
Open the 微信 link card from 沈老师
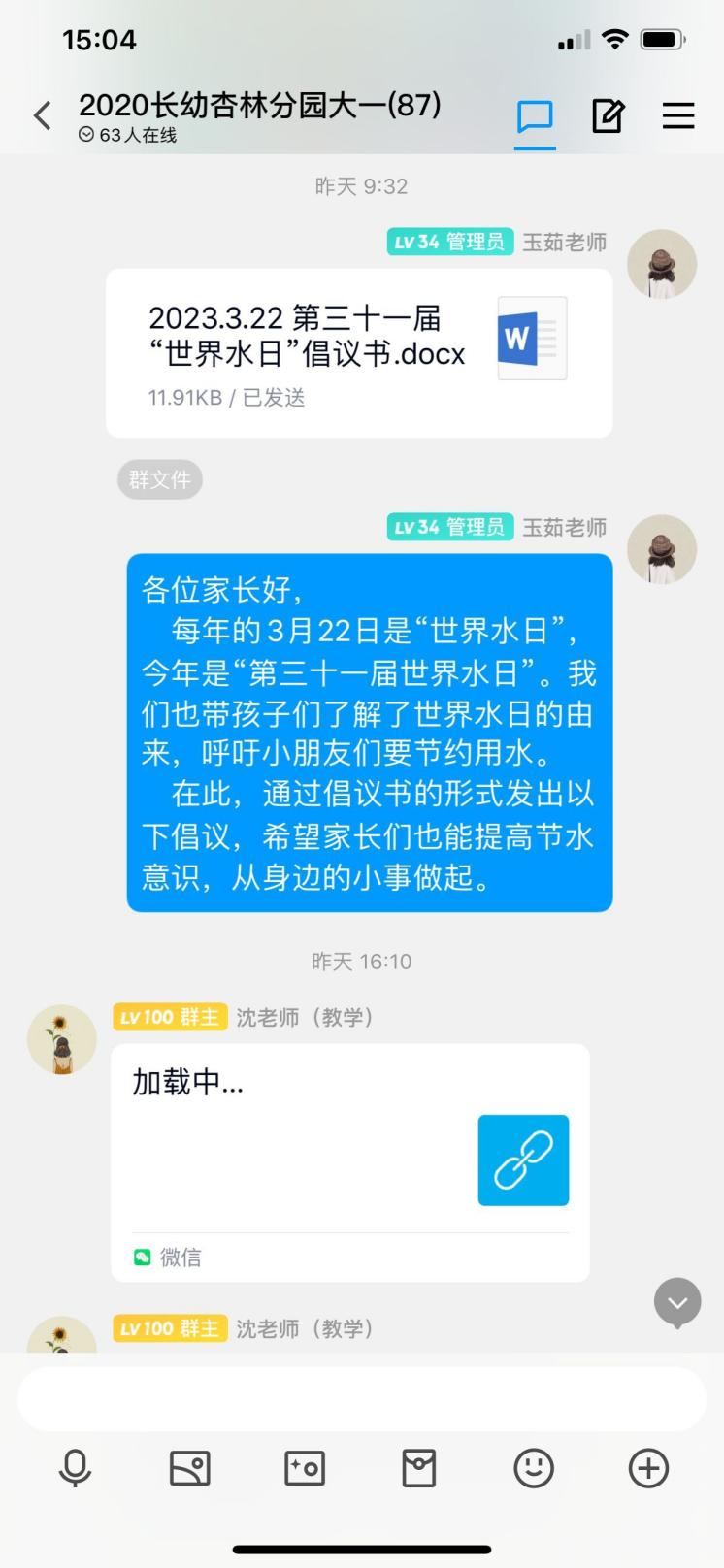[349, 1161]
